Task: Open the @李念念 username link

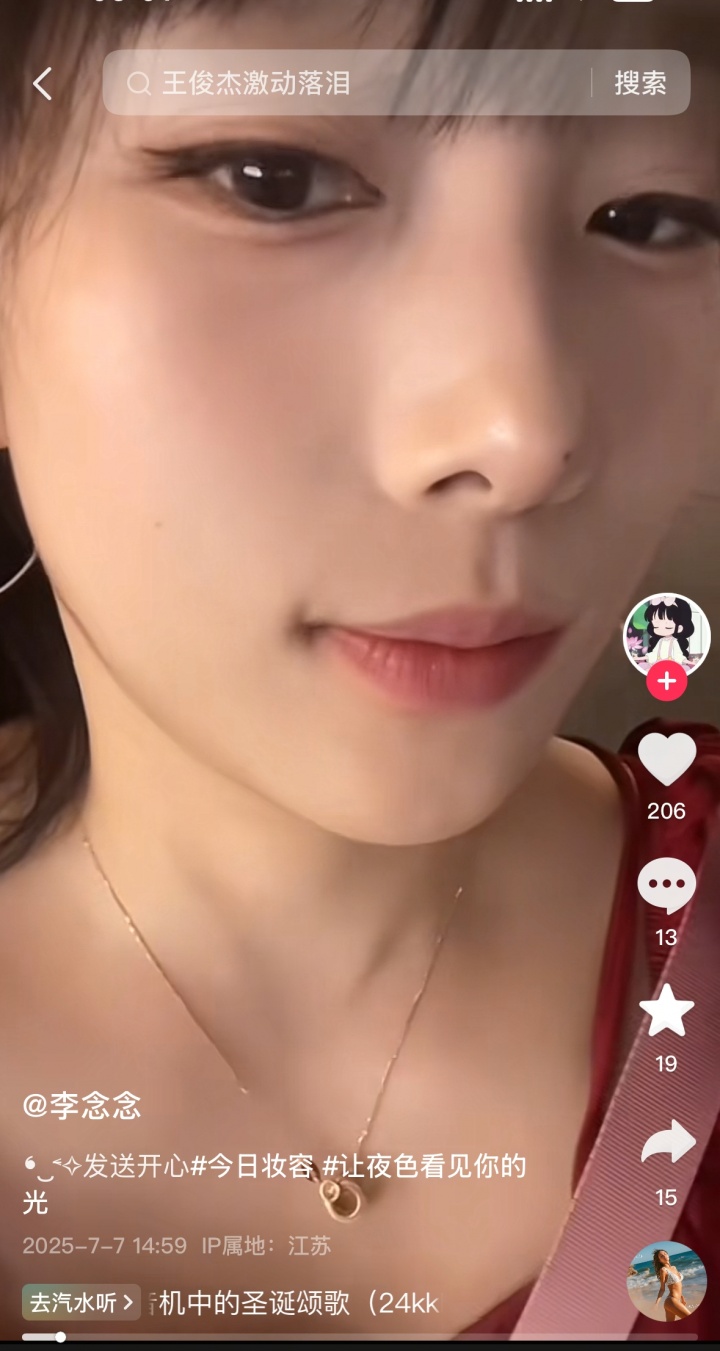Action: click(x=82, y=1105)
